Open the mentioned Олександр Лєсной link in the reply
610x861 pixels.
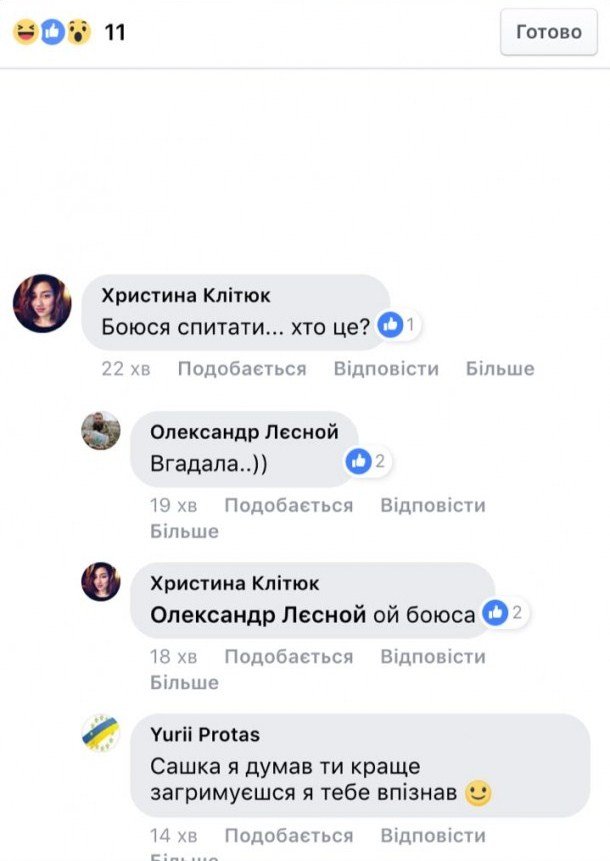[x=258, y=615]
